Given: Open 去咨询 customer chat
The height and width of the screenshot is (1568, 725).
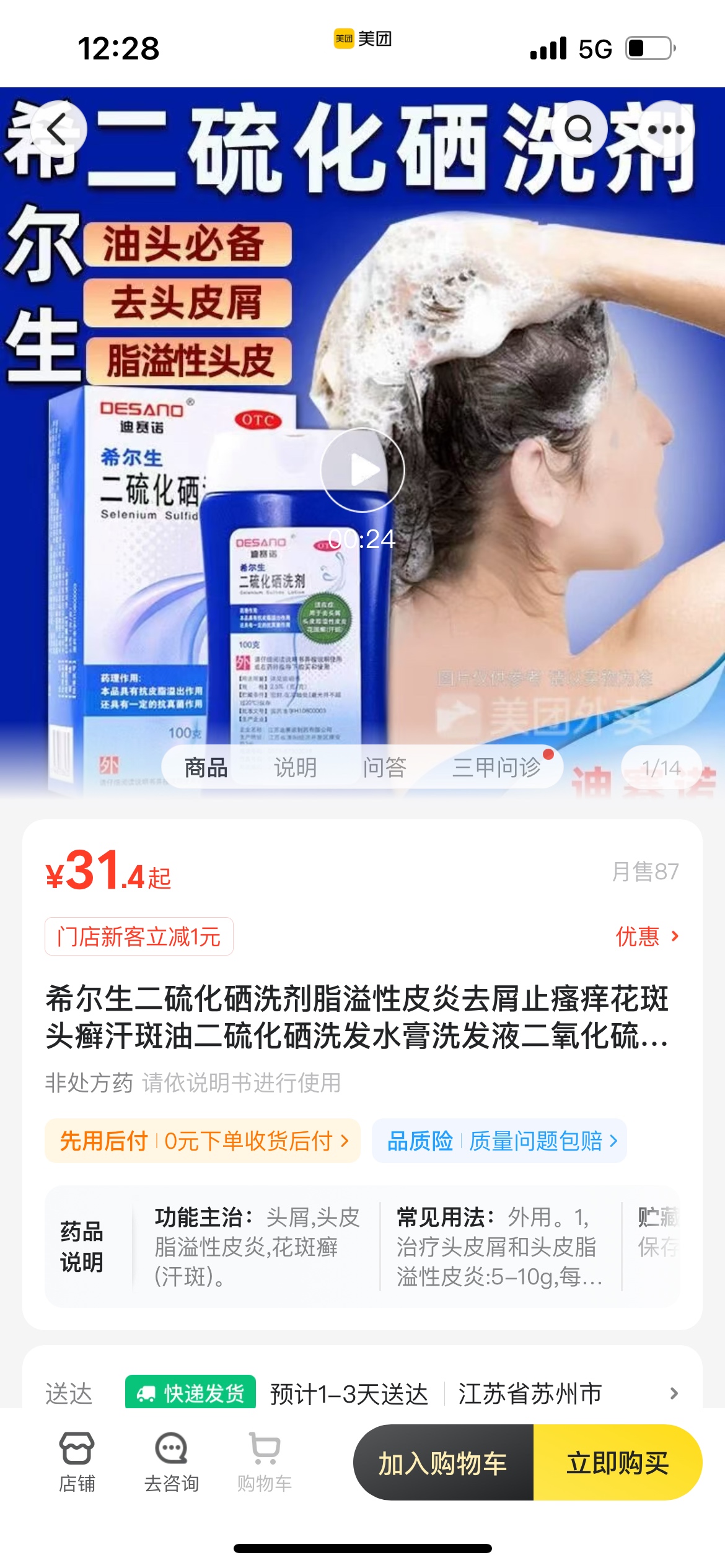Looking at the screenshot, I should pyautogui.click(x=171, y=1462).
